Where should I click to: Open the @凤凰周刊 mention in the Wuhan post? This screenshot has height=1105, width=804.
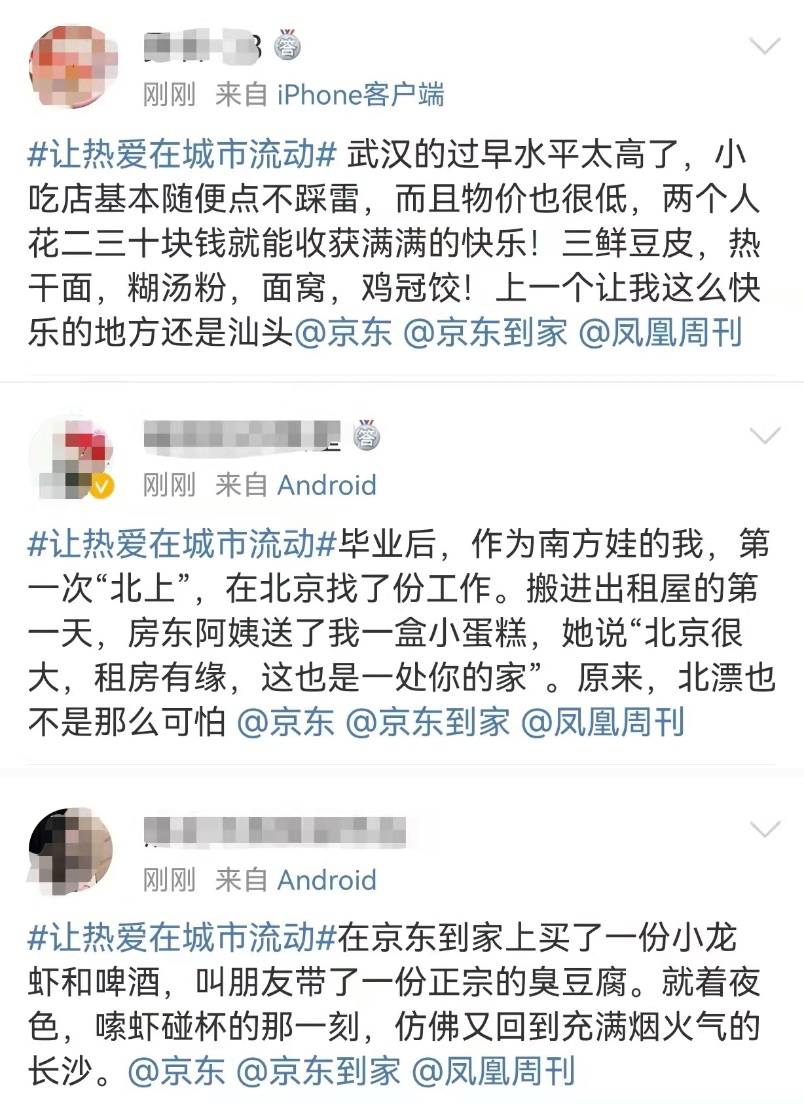[x=660, y=333]
